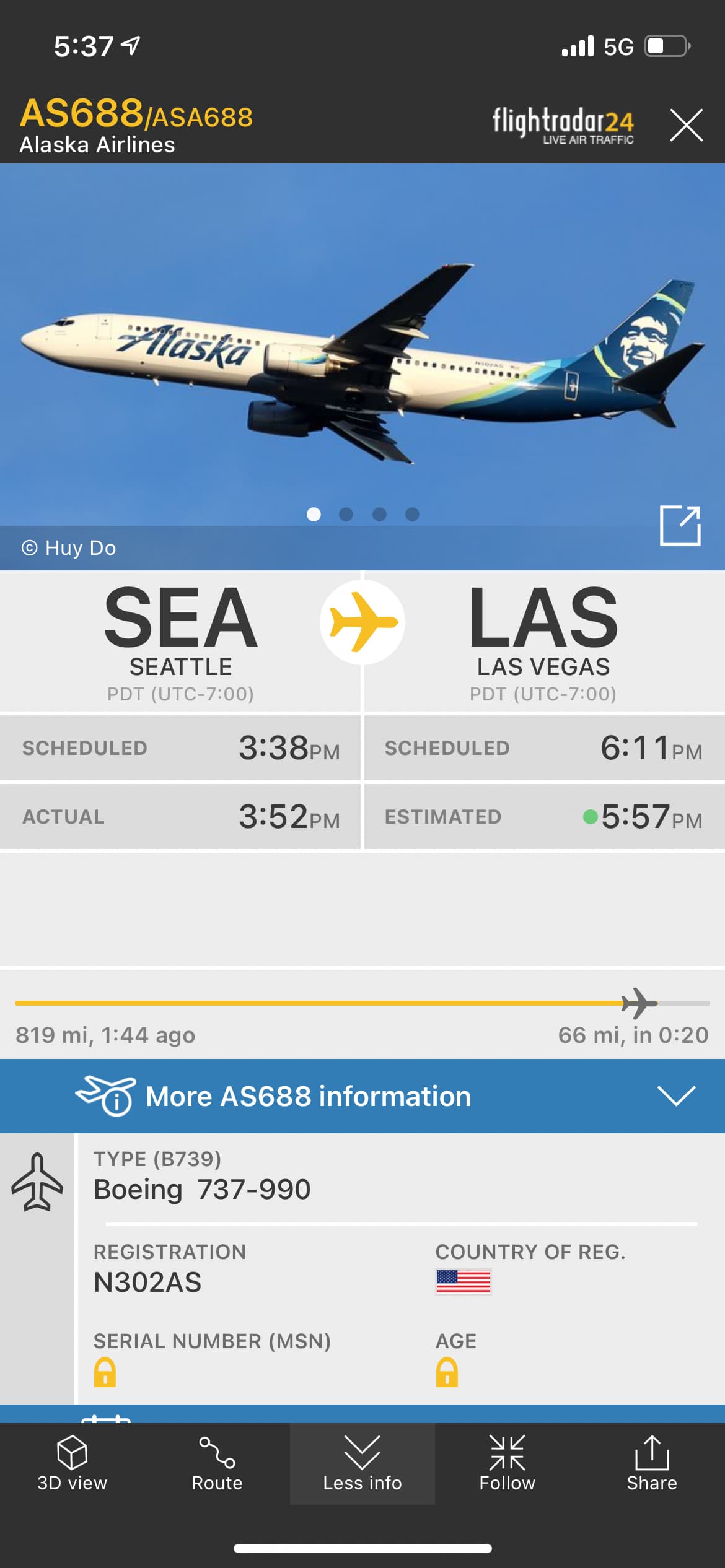Viewport: 725px width, 1568px height.
Task: Show the flight route
Action: pos(217,1464)
